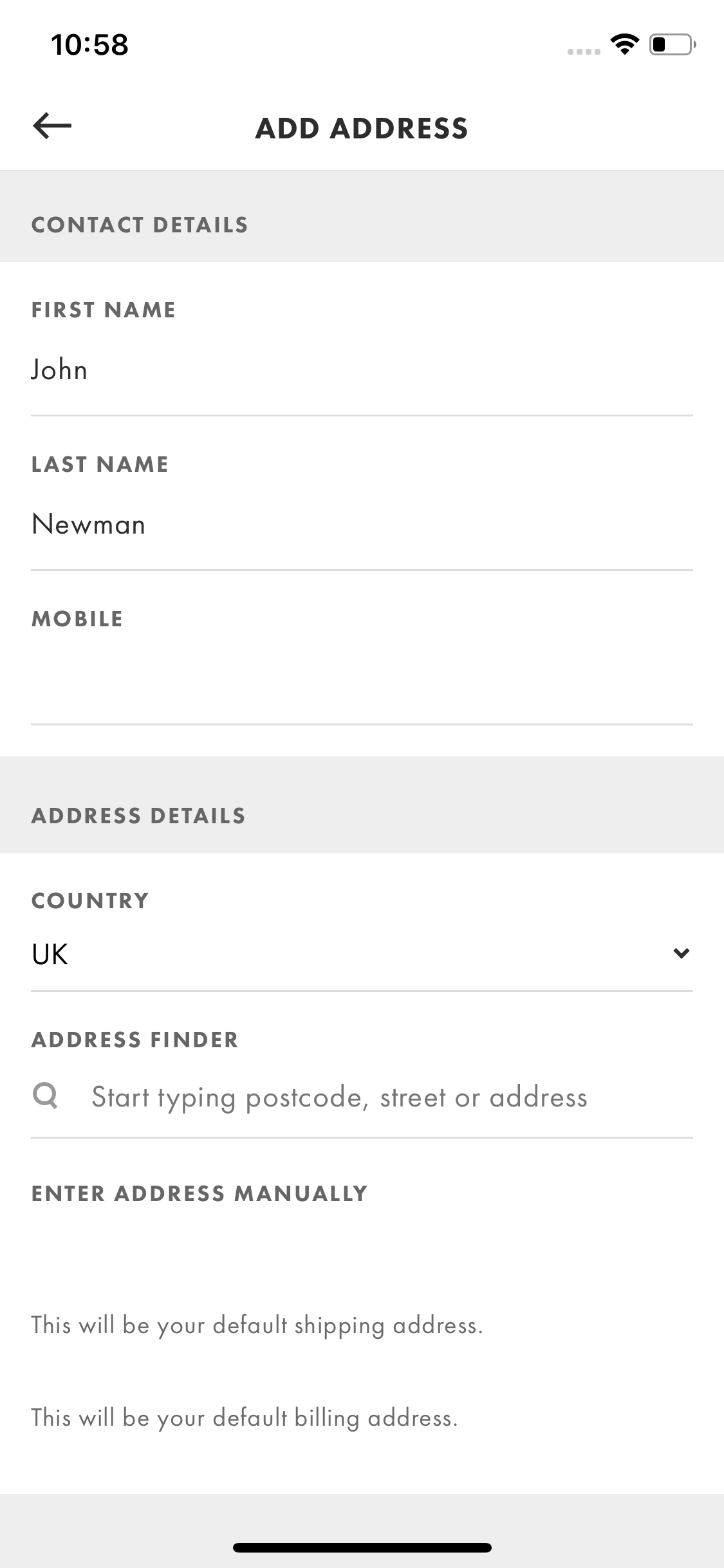The width and height of the screenshot is (724, 1568).
Task: Collapse the country dropdown via its arrow
Action: [x=680, y=955]
